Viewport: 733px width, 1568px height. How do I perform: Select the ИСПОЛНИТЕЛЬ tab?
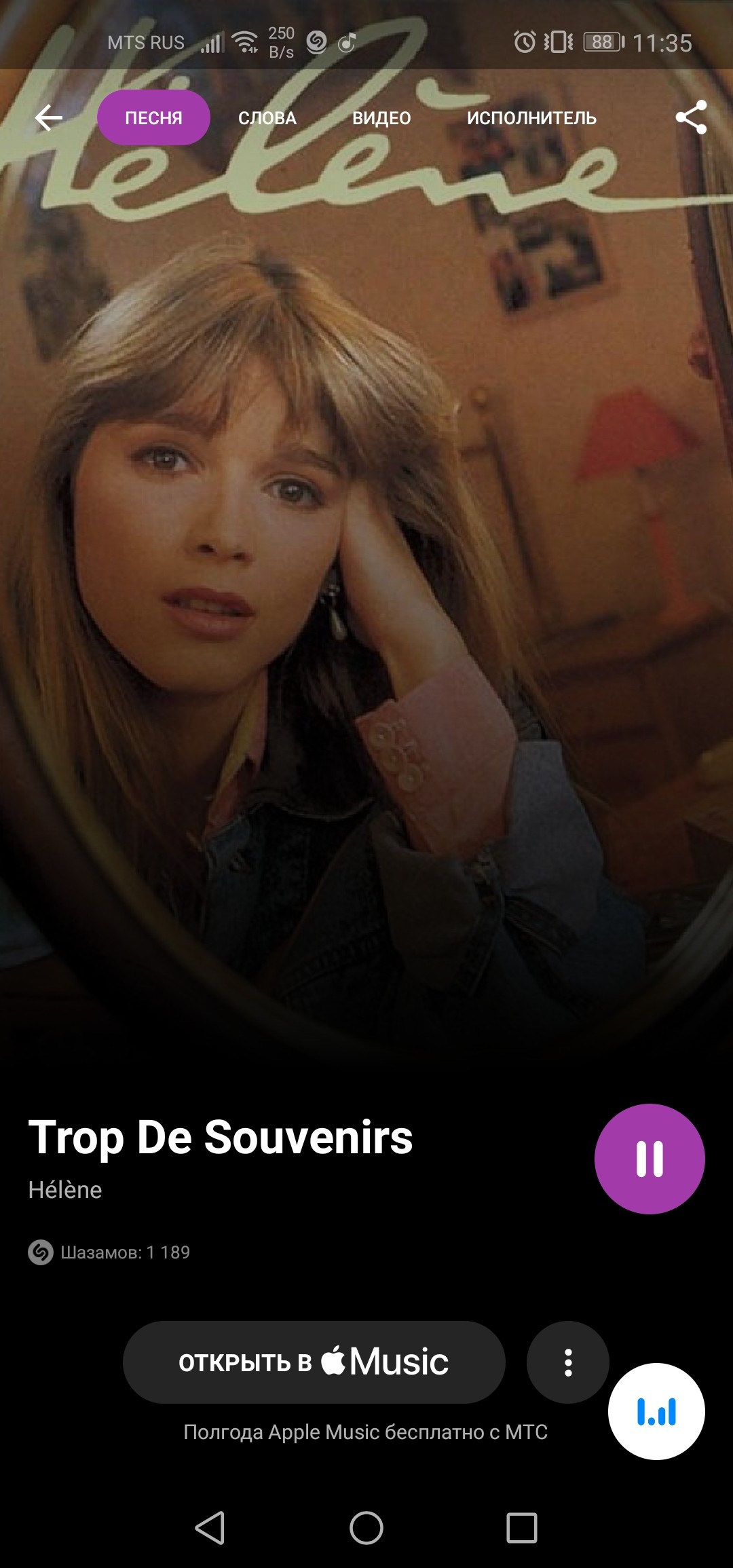[531, 117]
